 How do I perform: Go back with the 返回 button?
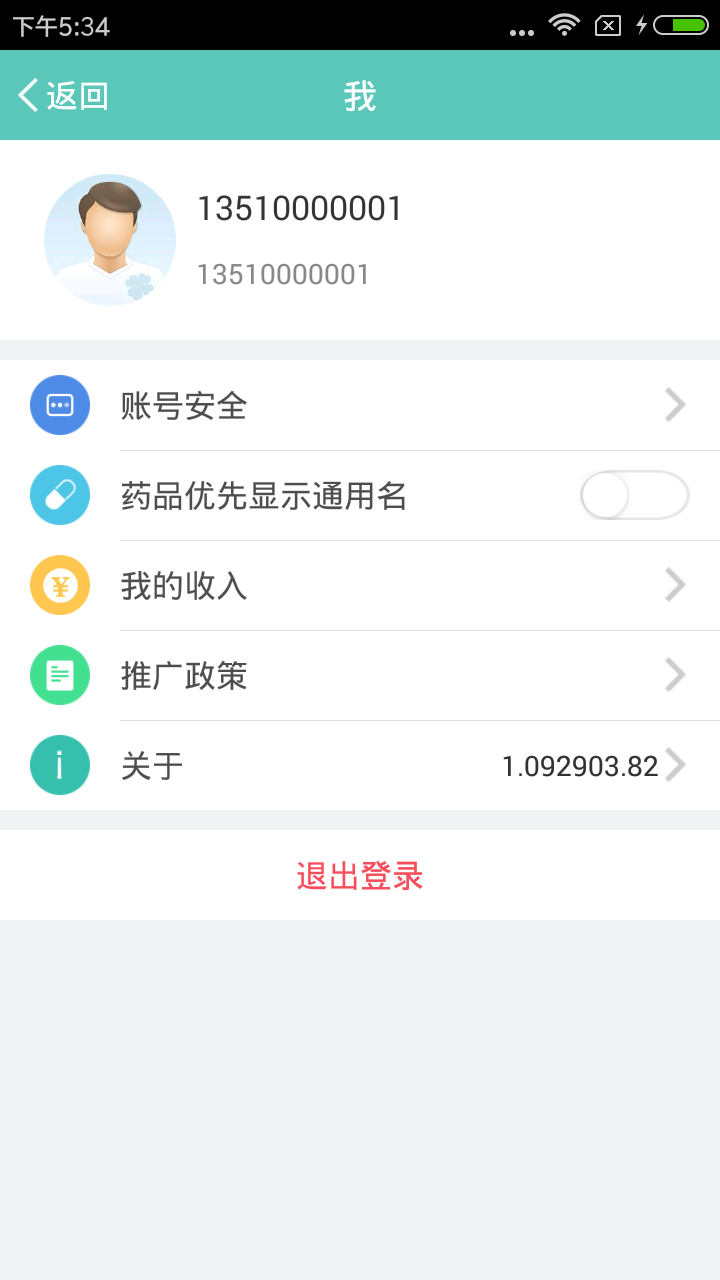[63, 96]
